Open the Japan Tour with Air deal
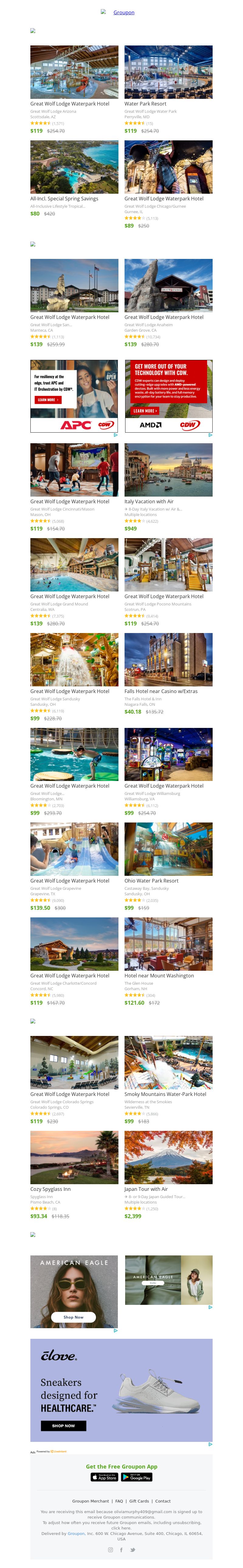The image size is (243, 1568). click(x=168, y=1157)
